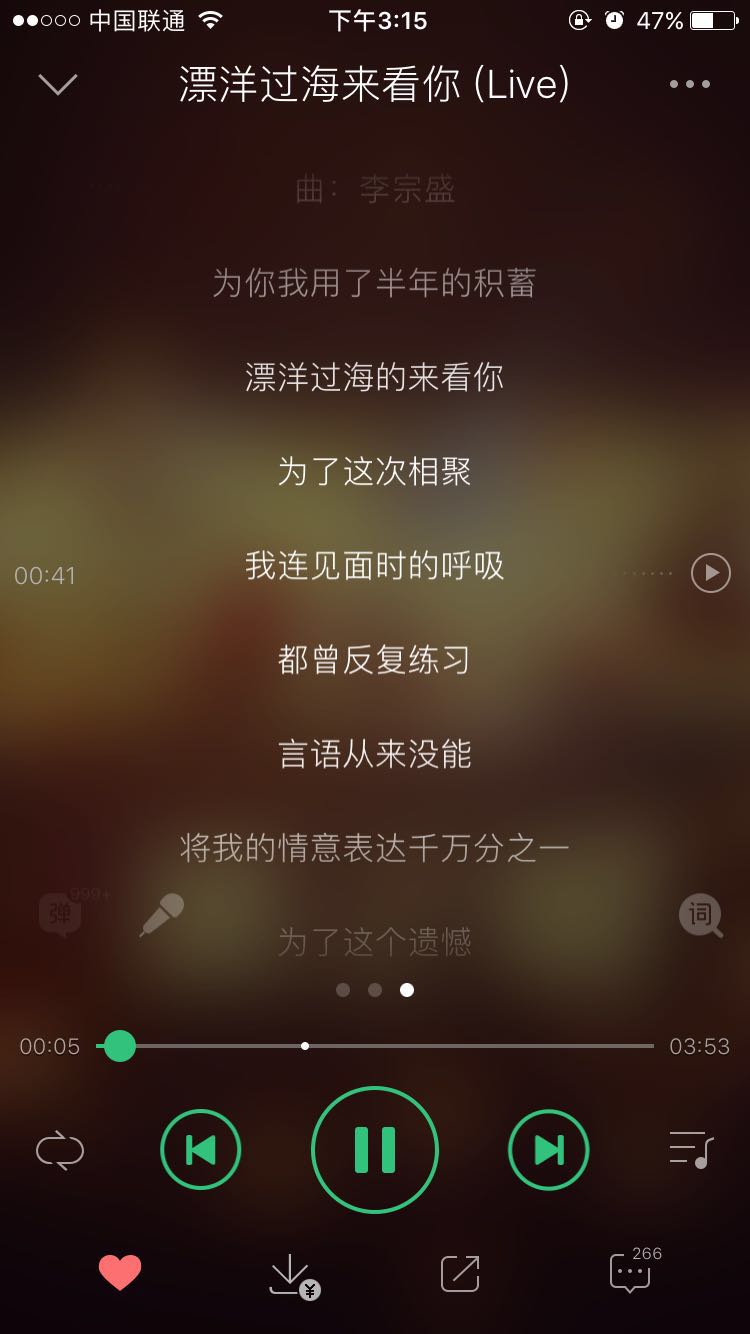Open the play queue list

coord(691,1150)
